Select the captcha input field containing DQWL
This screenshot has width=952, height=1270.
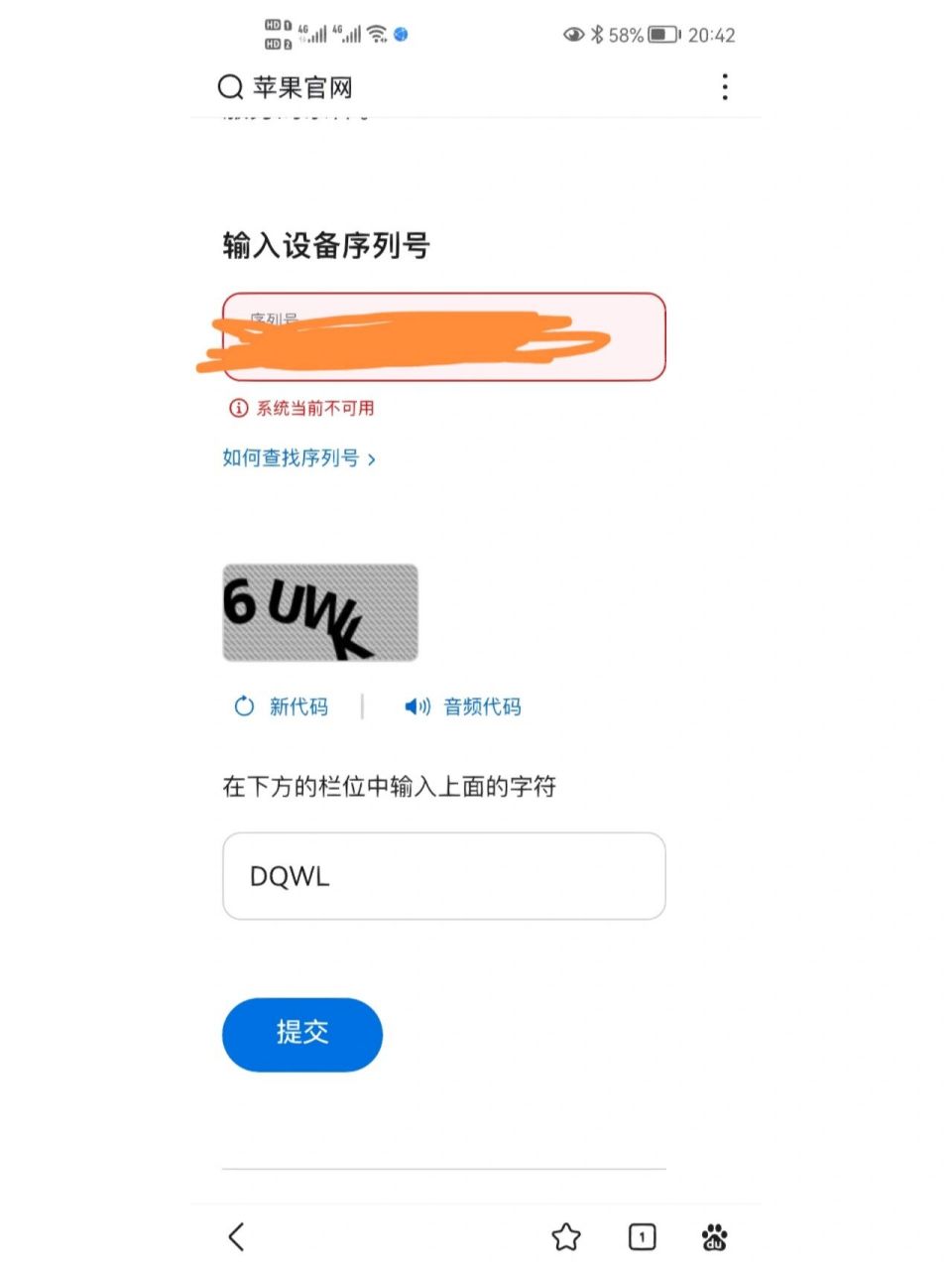(443, 876)
